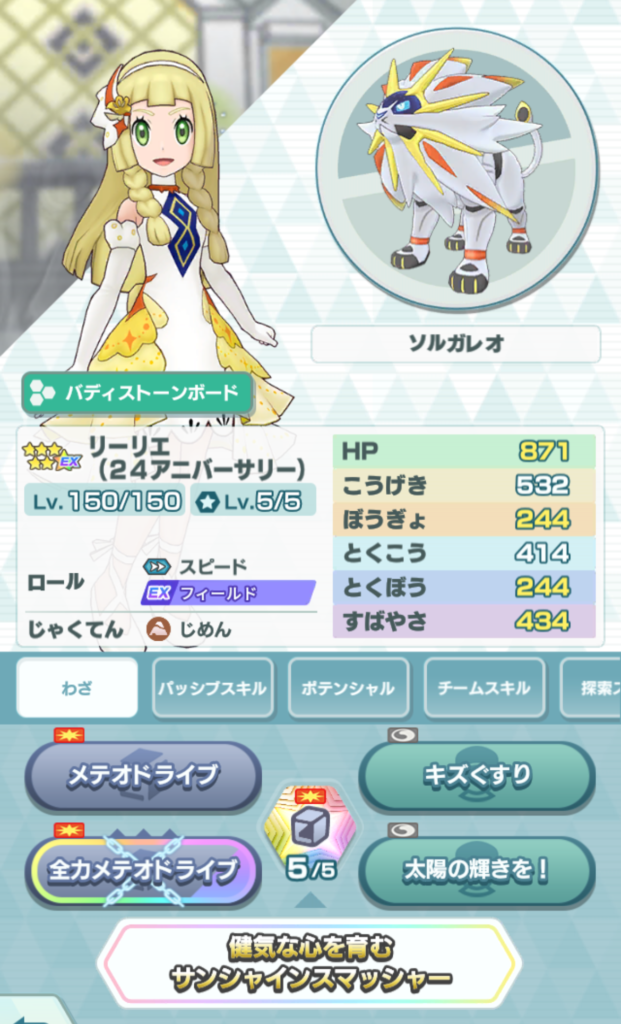View the メテオドライブ move details
The image size is (621, 1024).
[x=142, y=775]
